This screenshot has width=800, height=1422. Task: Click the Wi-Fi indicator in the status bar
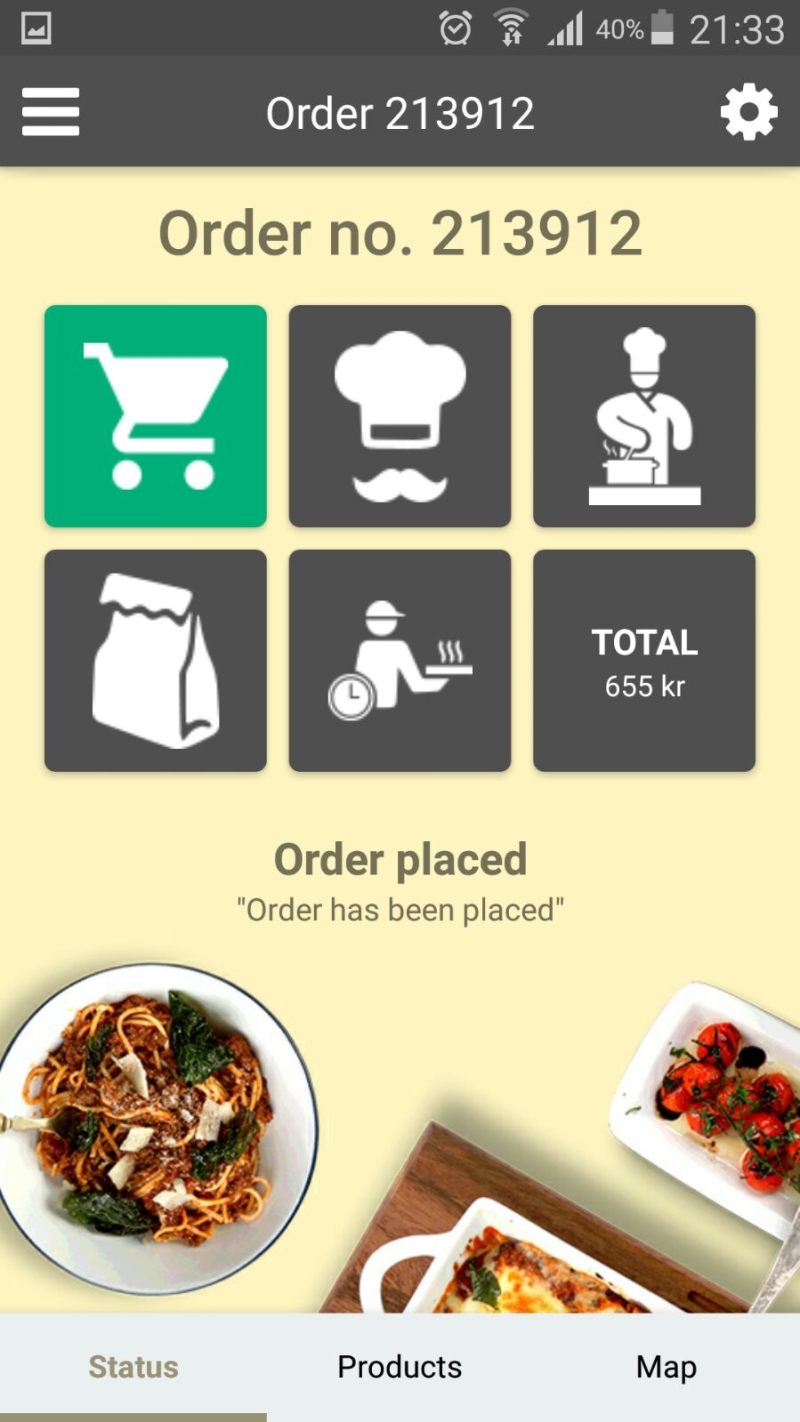click(512, 29)
